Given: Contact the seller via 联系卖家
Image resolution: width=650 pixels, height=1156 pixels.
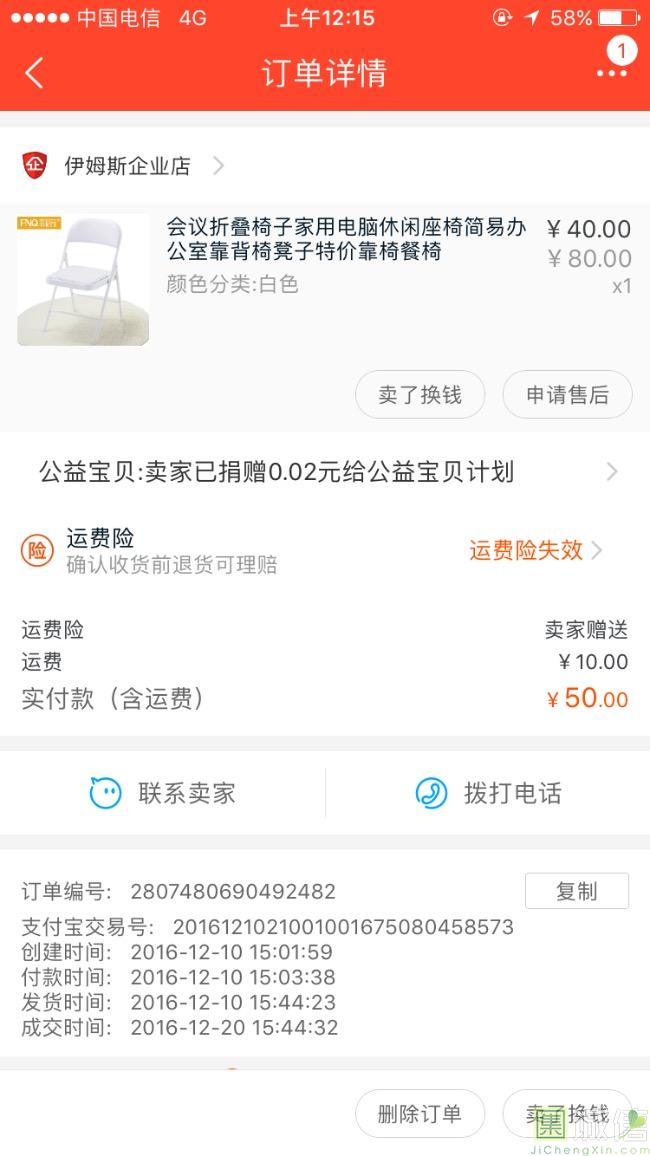Looking at the screenshot, I should (x=163, y=793).
